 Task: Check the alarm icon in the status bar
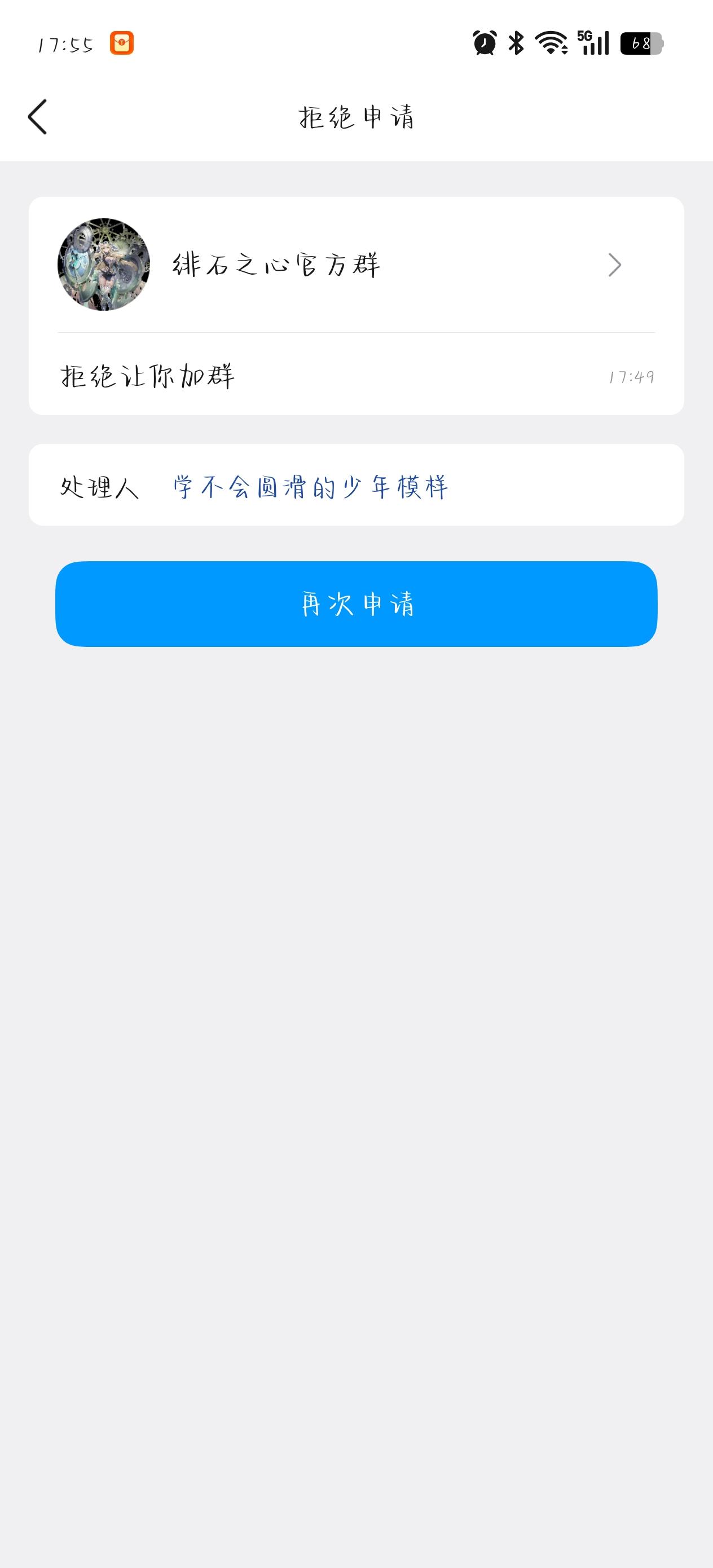click(x=483, y=43)
